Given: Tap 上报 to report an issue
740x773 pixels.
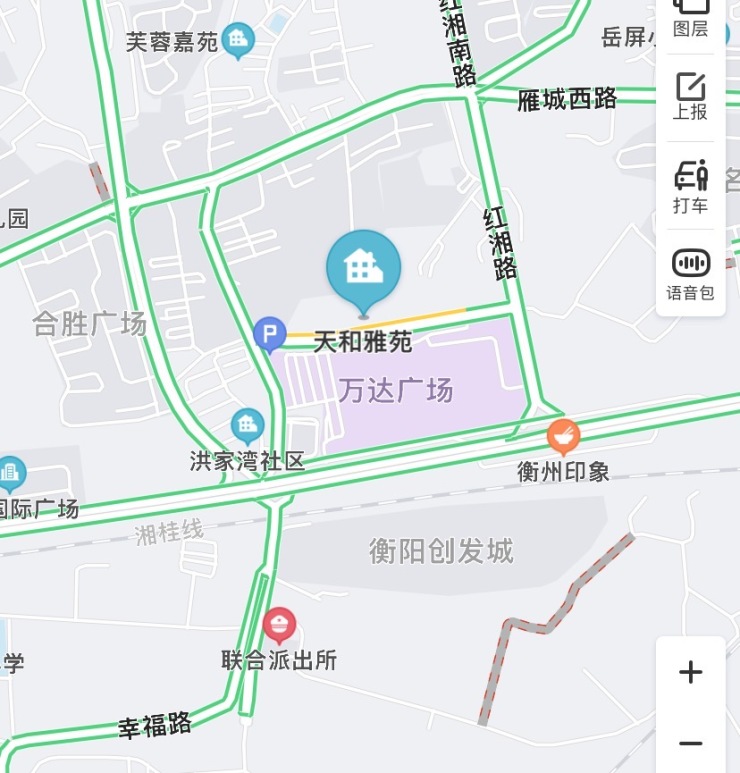Looking at the screenshot, I should 690,96.
